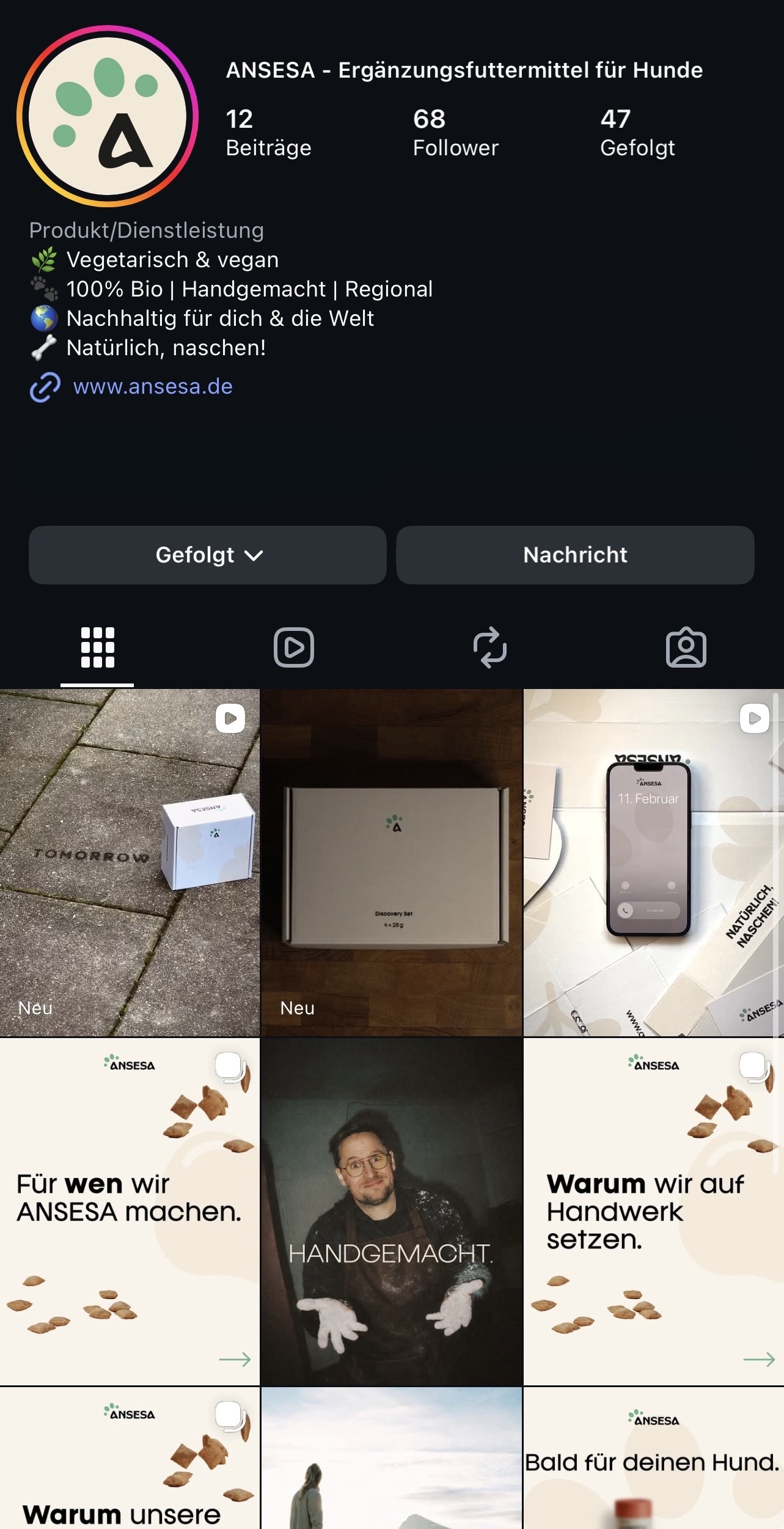
Task: Open the TOMORROW pavement reel
Action: pyautogui.click(x=130, y=862)
